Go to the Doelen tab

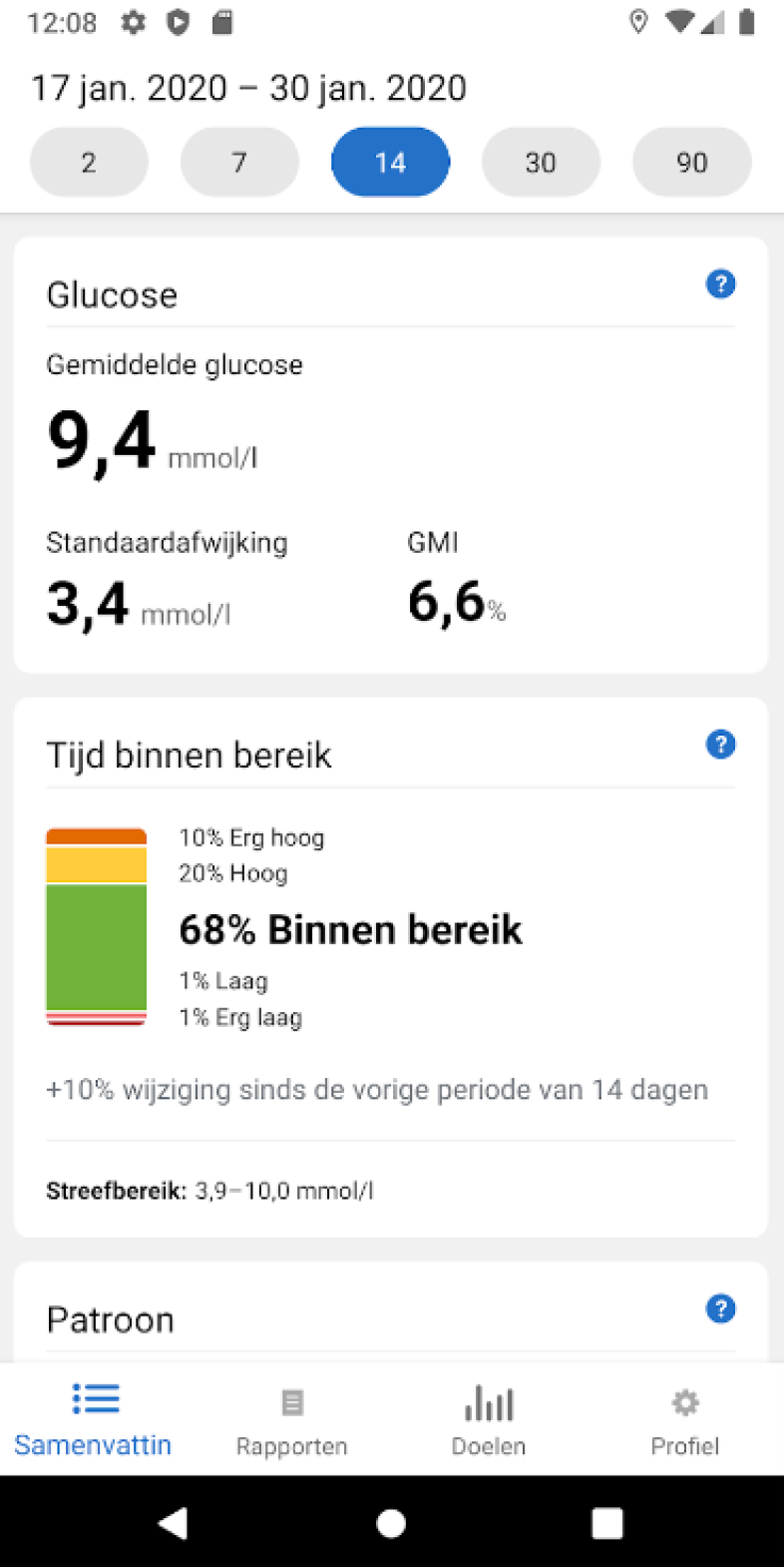click(x=489, y=1419)
